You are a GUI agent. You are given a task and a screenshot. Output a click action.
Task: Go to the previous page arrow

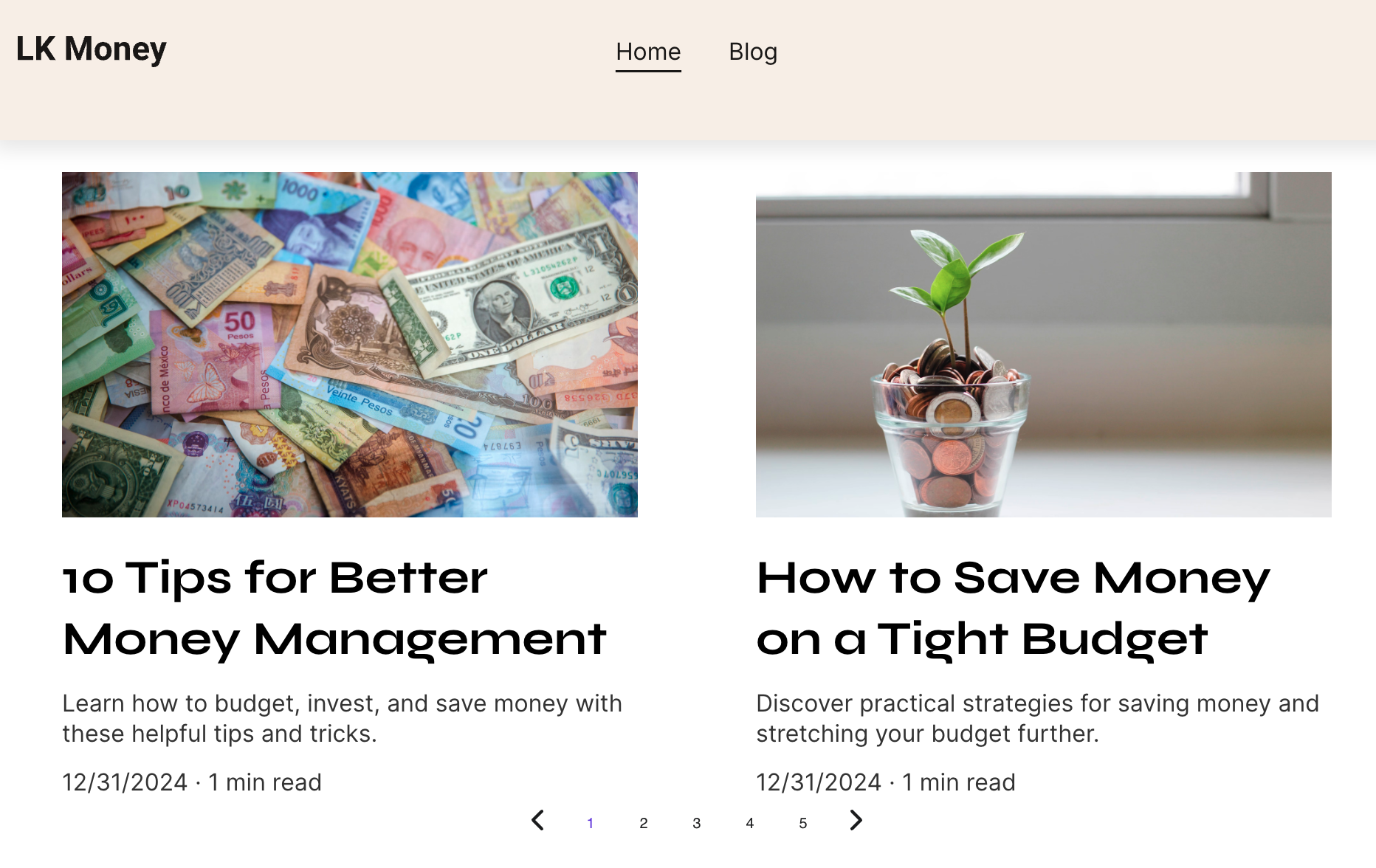tap(538, 820)
